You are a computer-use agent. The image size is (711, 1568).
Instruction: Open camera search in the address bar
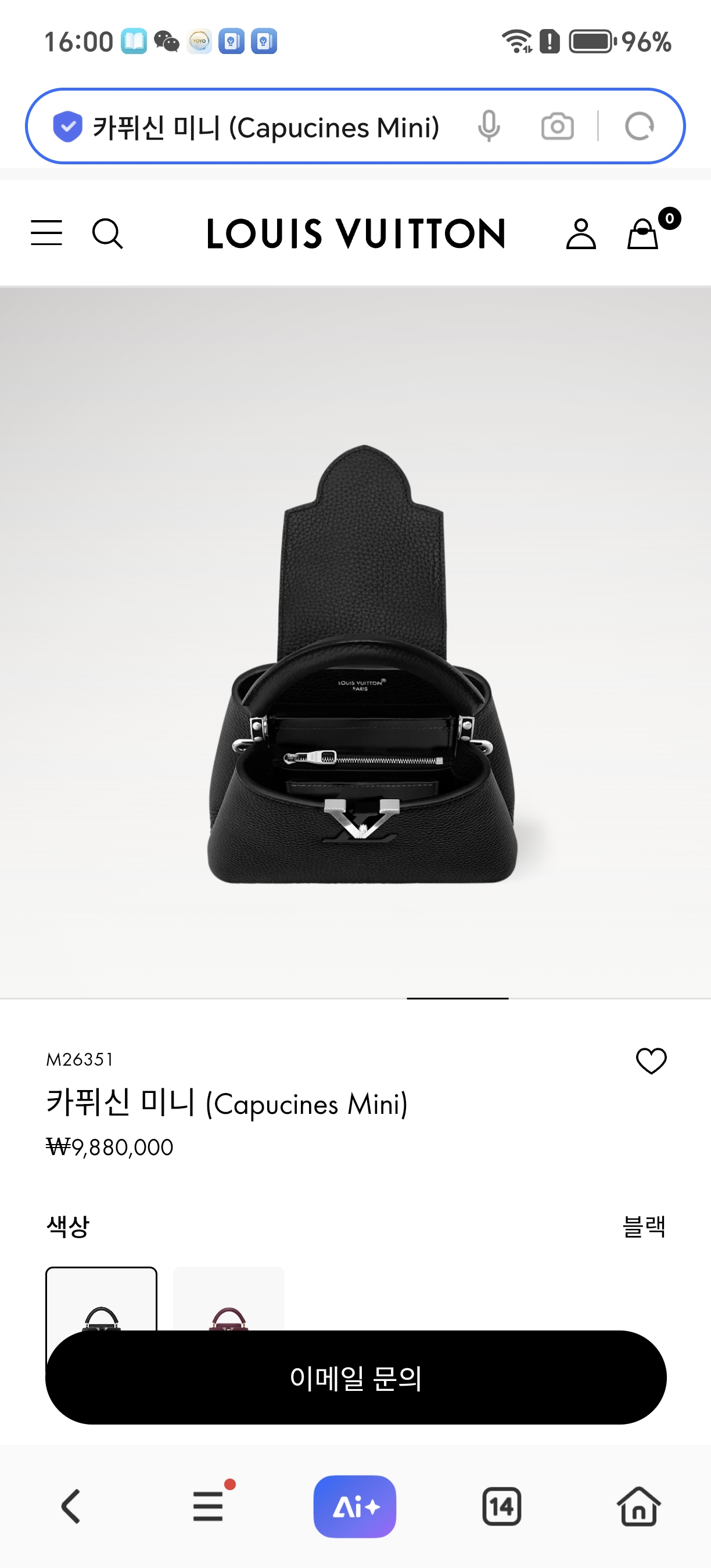(x=557, y=127)
